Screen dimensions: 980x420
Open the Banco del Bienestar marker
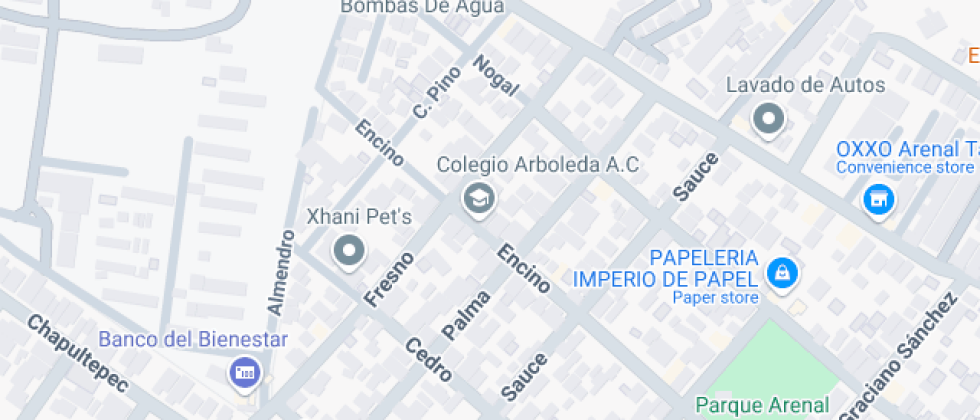(x=245, y=374)
